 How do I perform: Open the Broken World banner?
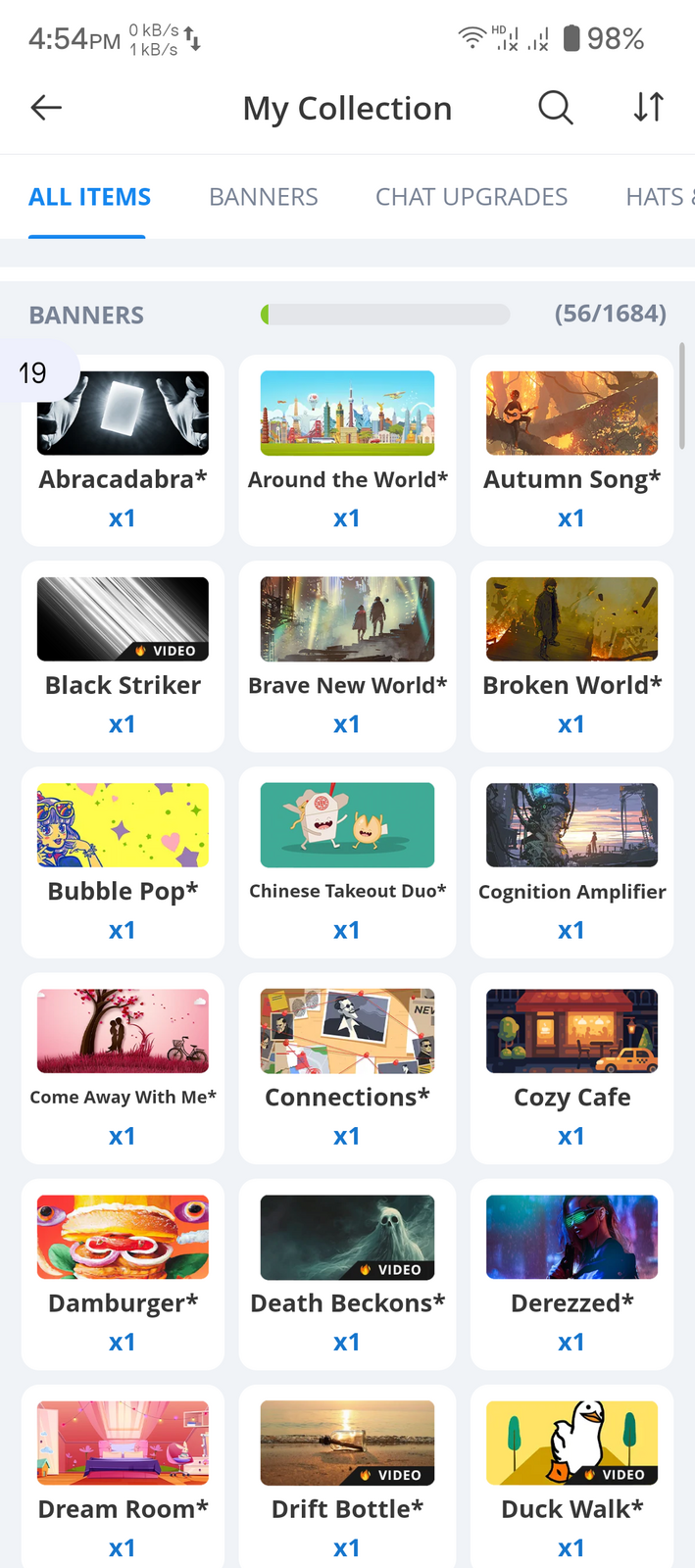[x=571, y=657]
